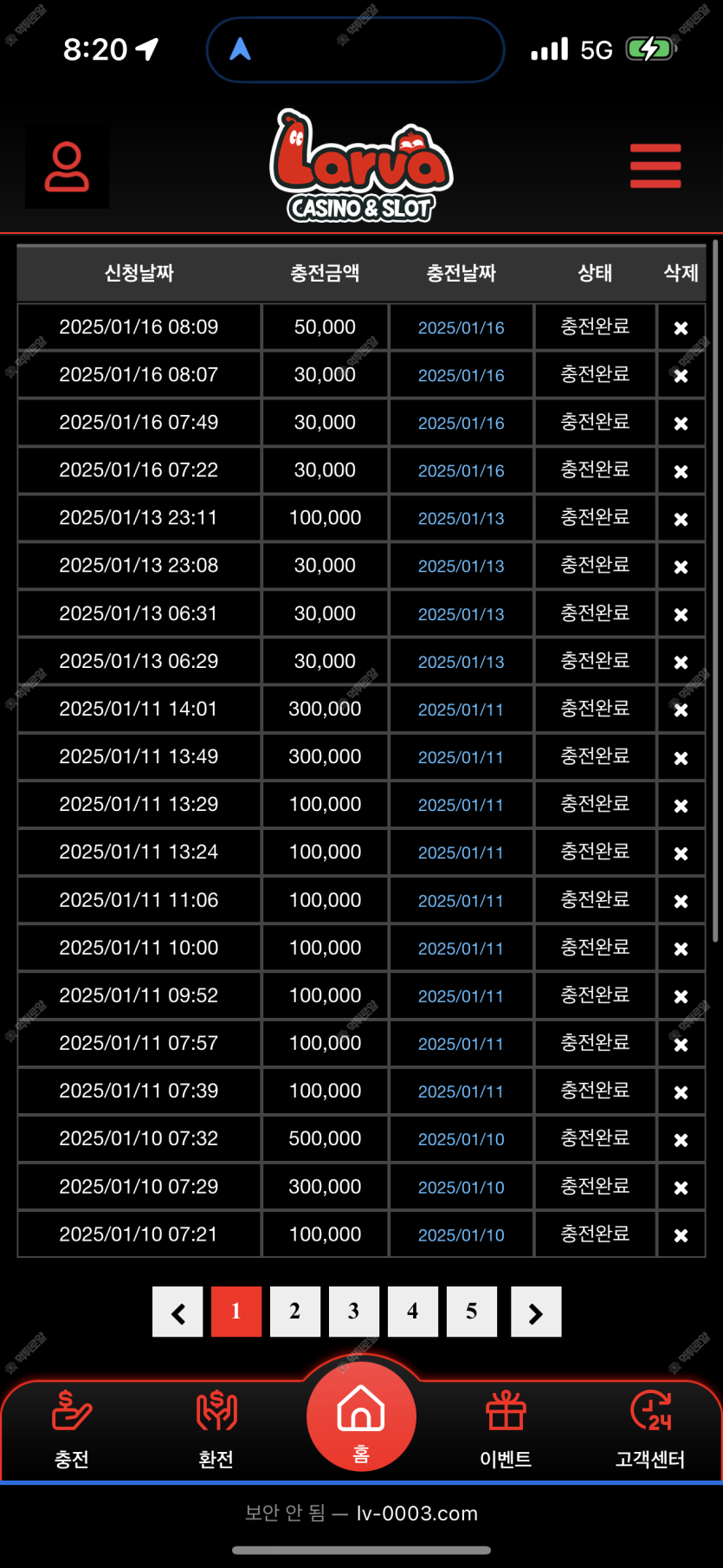Delete the 2025/01/13 23:11 charge record
Screen dimensions: 723x1568
(681, 519)
